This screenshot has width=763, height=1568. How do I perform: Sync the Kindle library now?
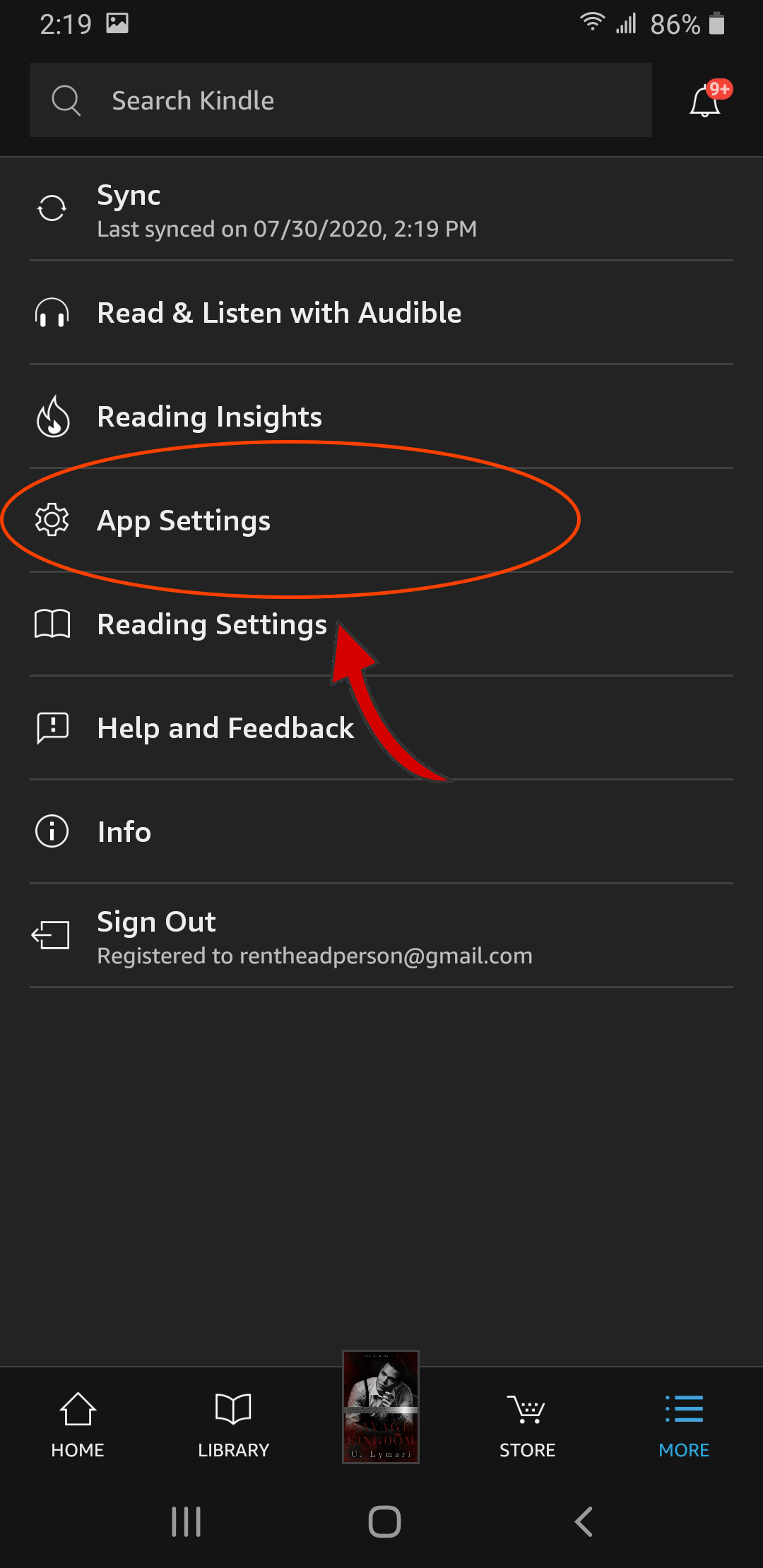click(381, 210)
